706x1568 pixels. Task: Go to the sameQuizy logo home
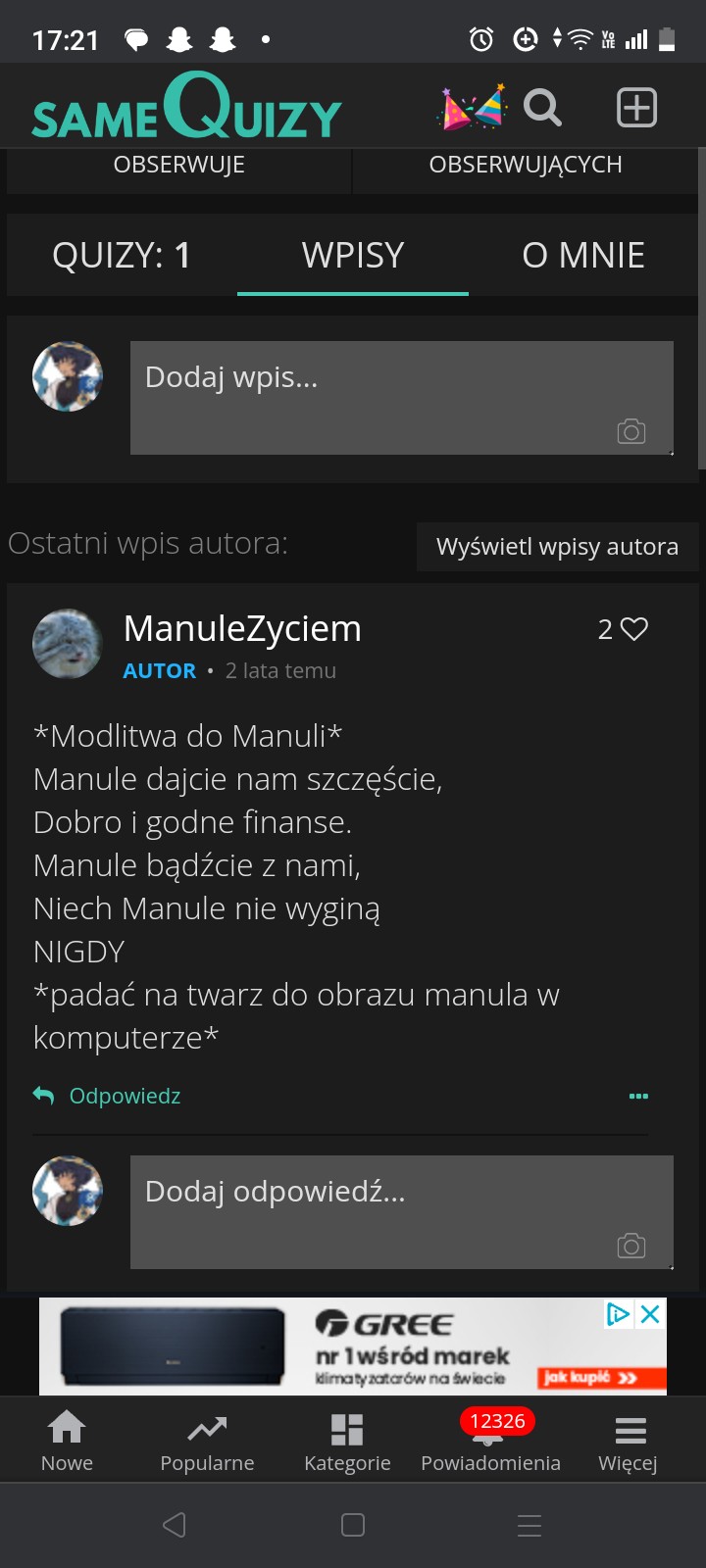click(186, 106)
